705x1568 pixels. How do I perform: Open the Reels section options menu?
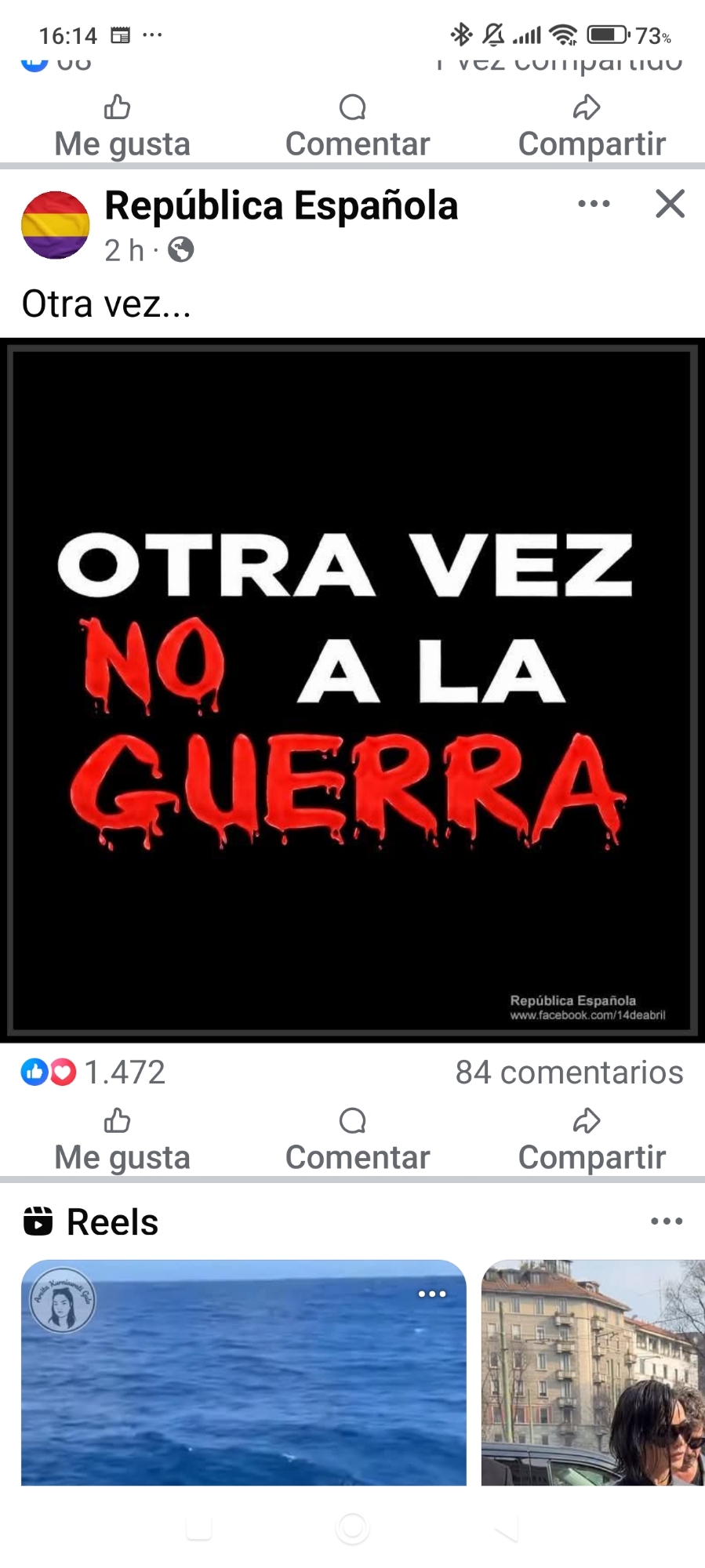666,1221
